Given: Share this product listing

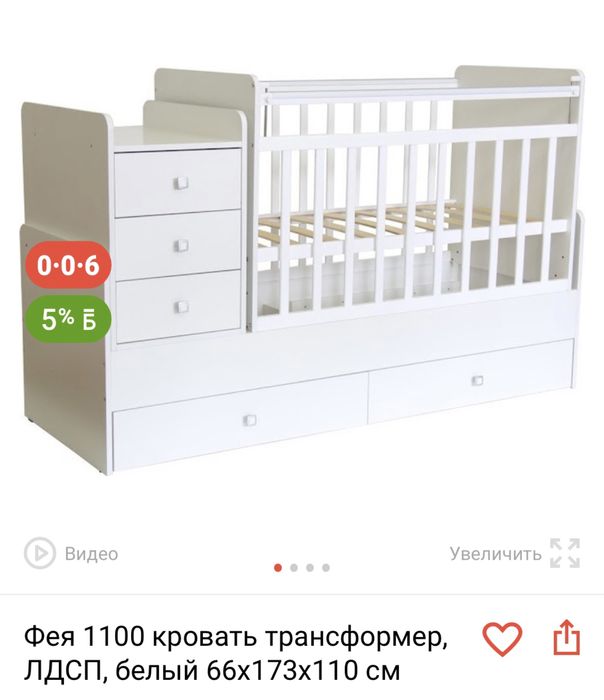Looking at the screenshot, I should (x=565, y=638).
